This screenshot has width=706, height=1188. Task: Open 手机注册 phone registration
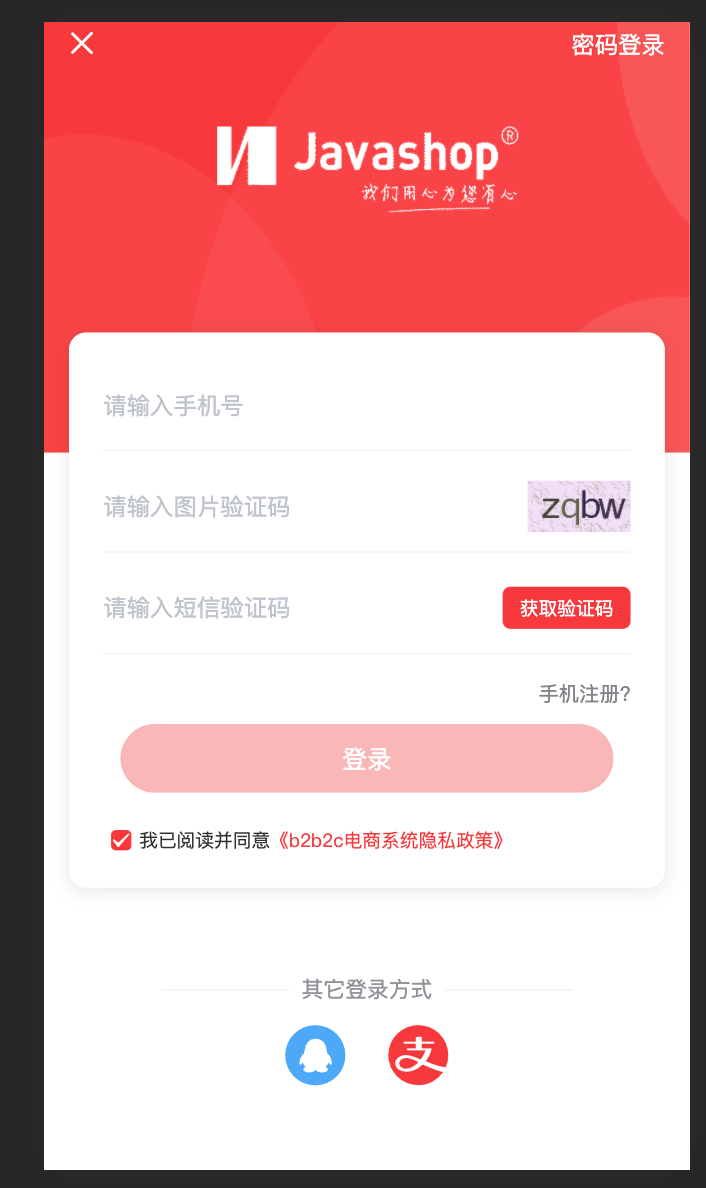pos(584,694)
